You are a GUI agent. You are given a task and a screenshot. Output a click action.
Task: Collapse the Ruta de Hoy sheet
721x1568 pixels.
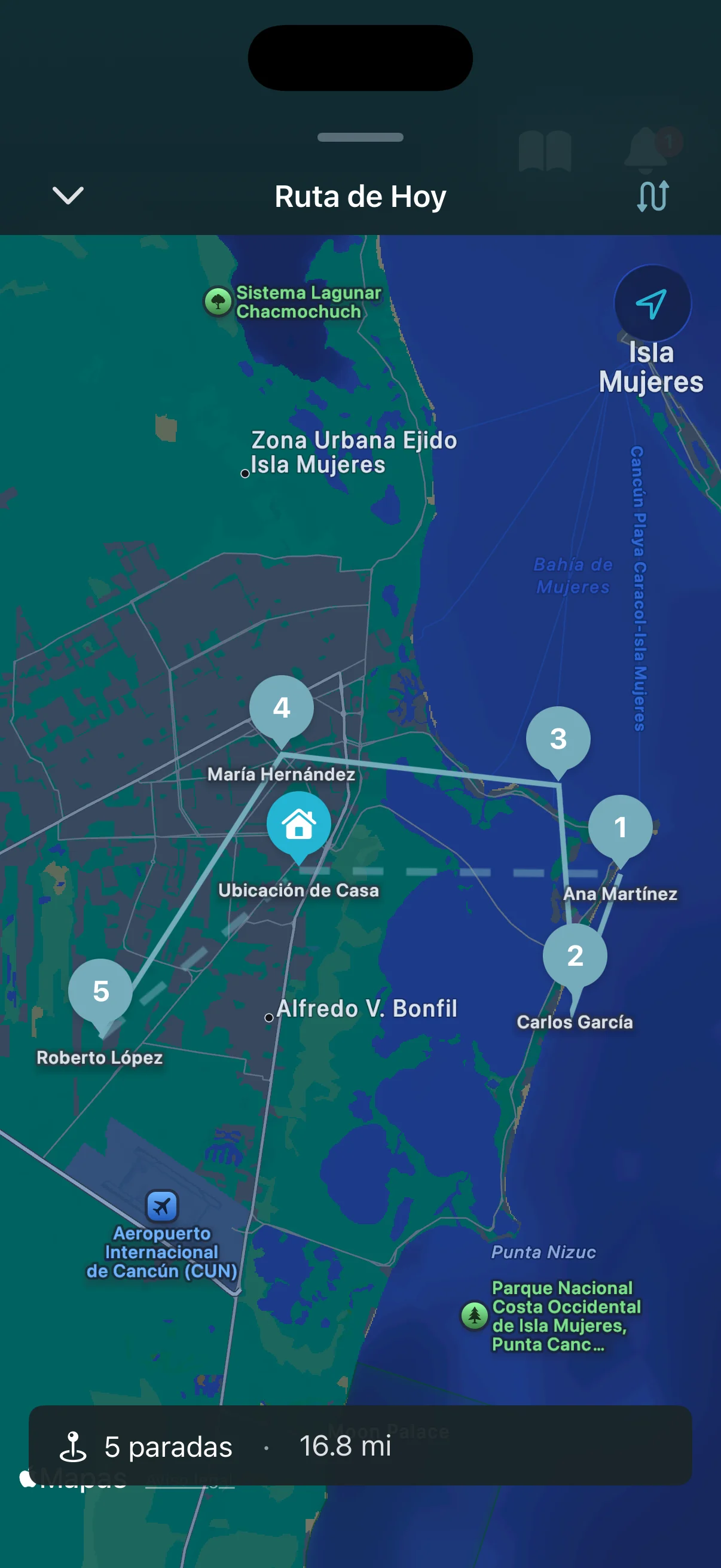click(x=68, y=196)
